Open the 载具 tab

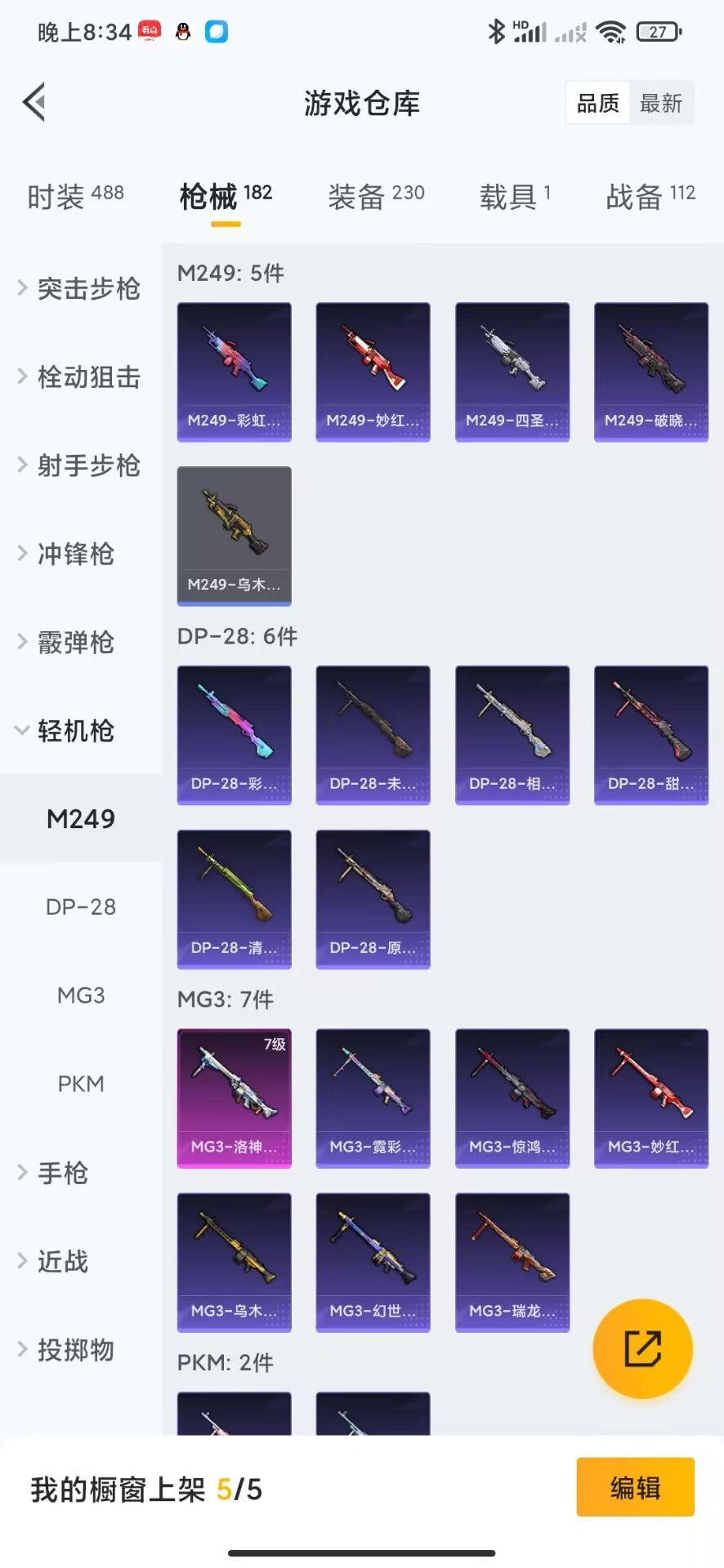click(515, 196)
